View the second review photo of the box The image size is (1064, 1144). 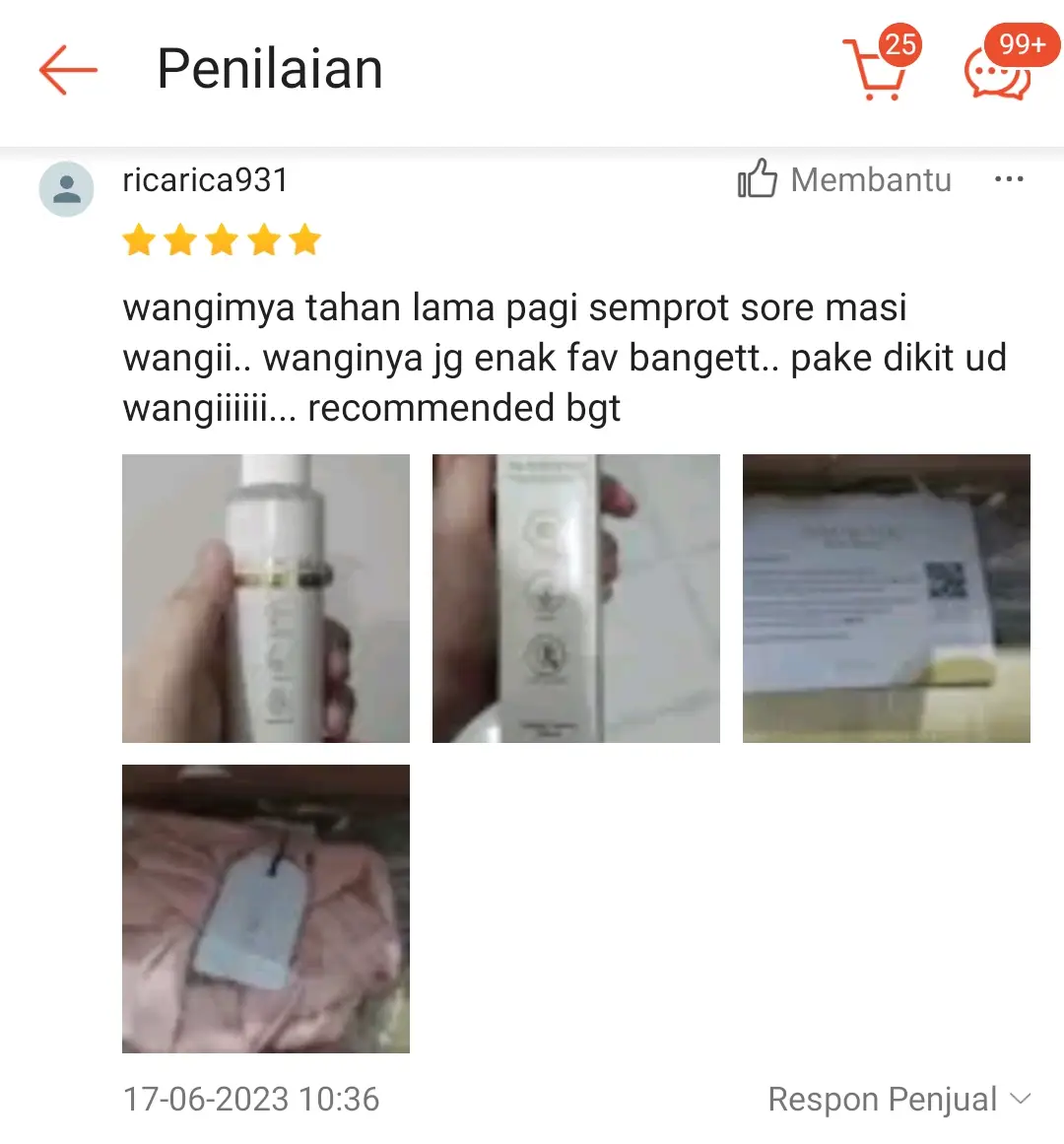(x=576, y=598)
